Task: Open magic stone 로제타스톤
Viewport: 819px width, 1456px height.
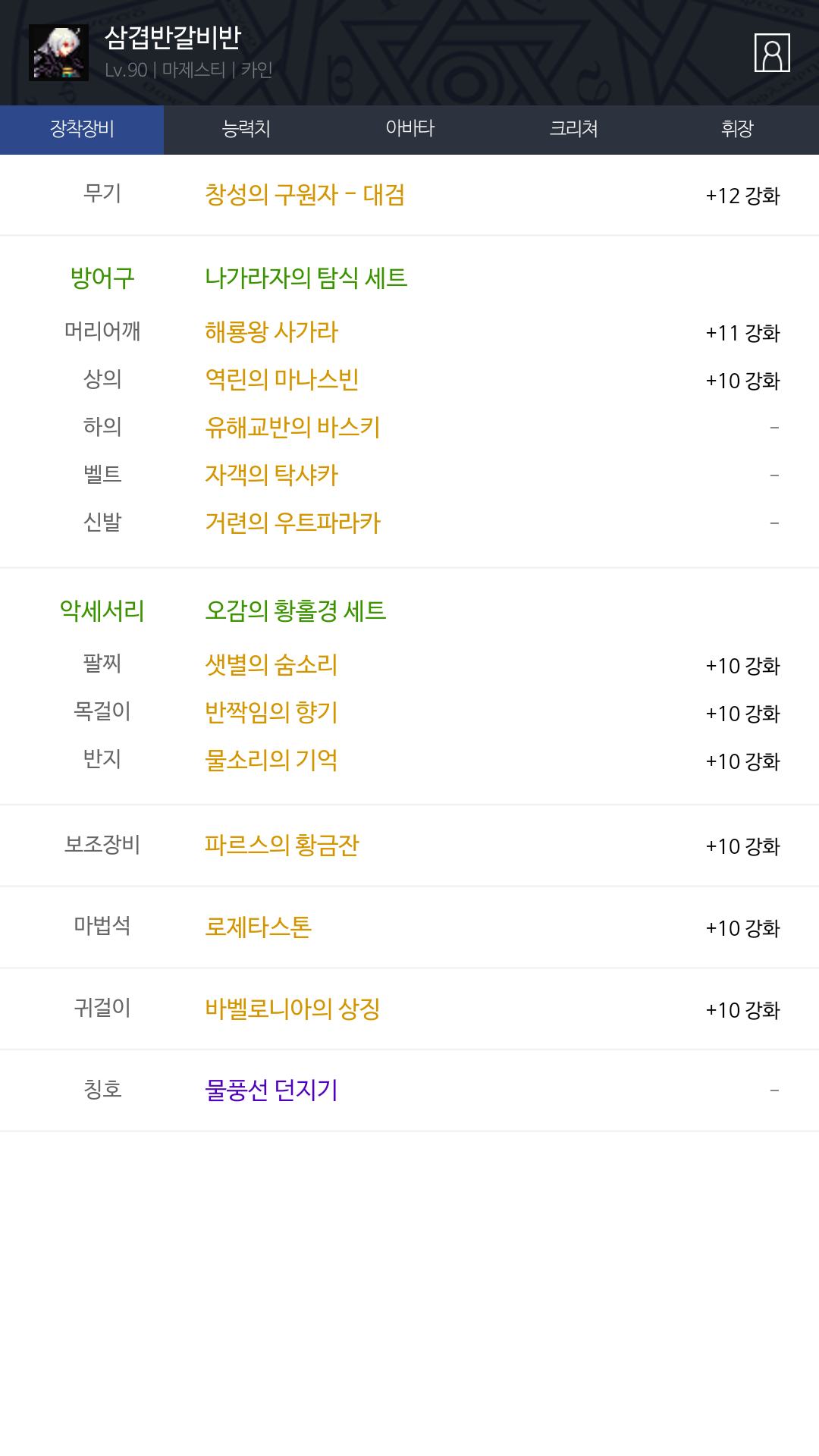Action: pyautogui.click(x=259, y=927)
